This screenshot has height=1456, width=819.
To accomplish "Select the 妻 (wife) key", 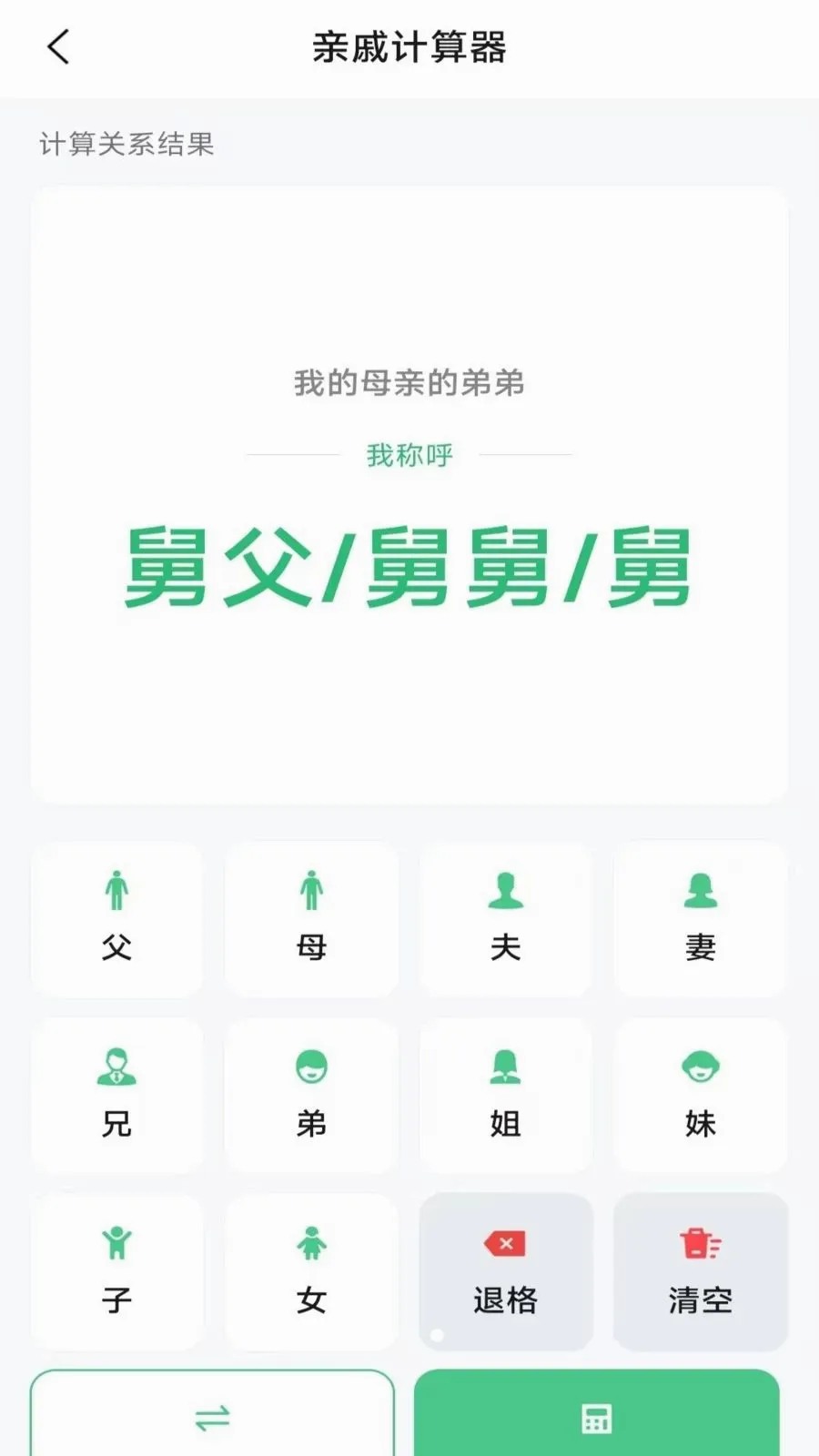I will click(x=701, y=919).
